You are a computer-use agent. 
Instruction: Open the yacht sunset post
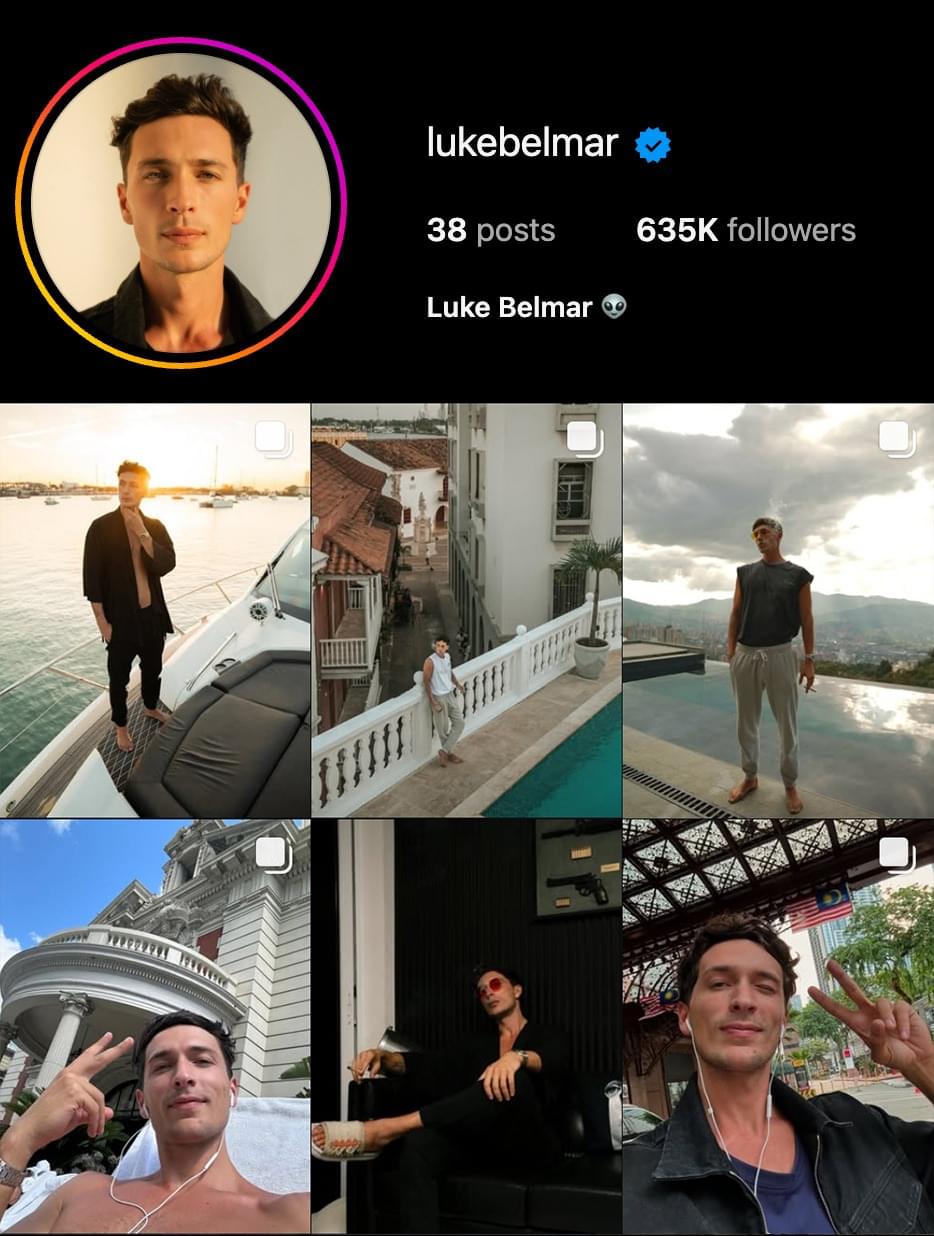154,610
